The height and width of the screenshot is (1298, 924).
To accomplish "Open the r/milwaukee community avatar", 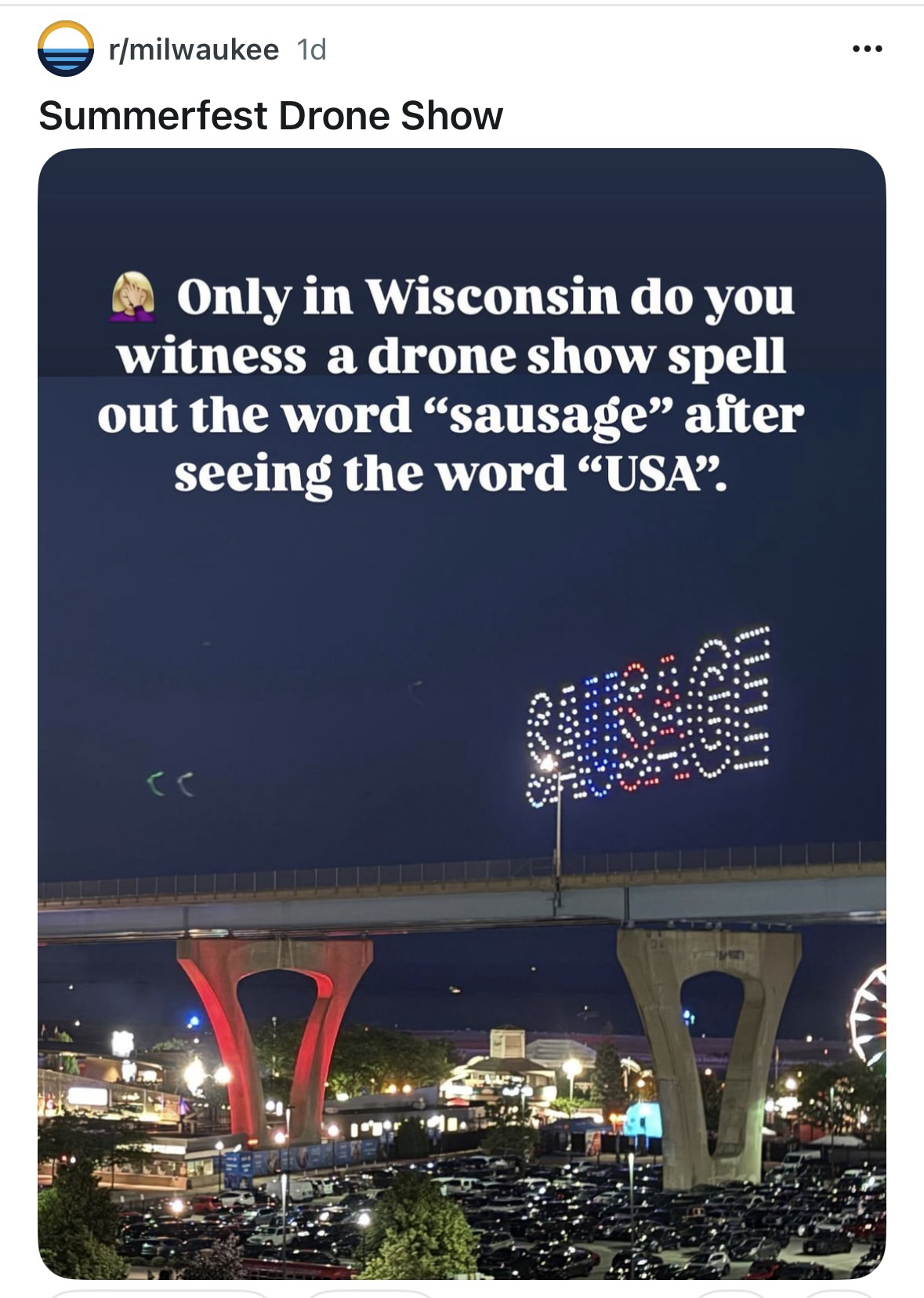I will (x=67, y=49).
